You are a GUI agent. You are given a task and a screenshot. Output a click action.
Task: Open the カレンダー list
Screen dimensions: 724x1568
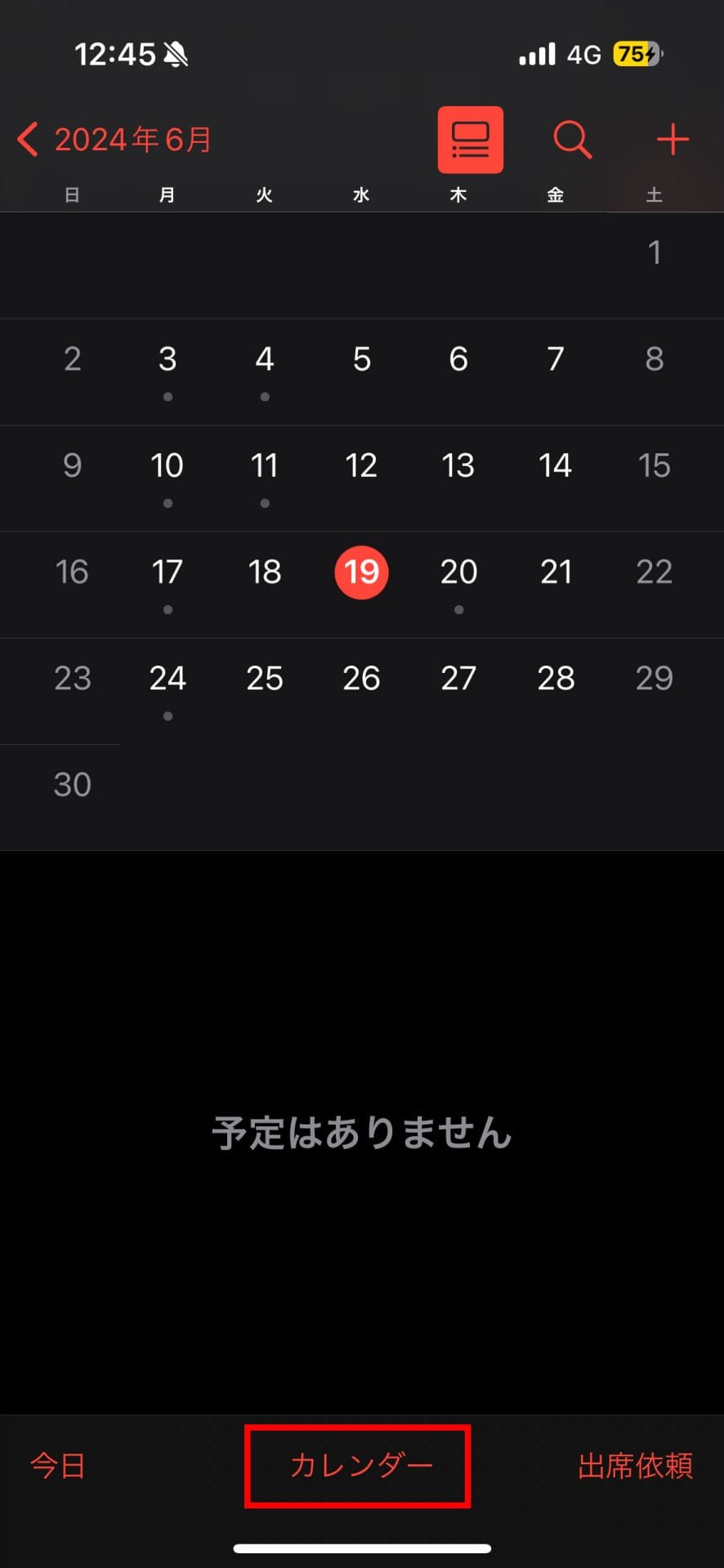pyautogui.click(x=360, y=1465)
